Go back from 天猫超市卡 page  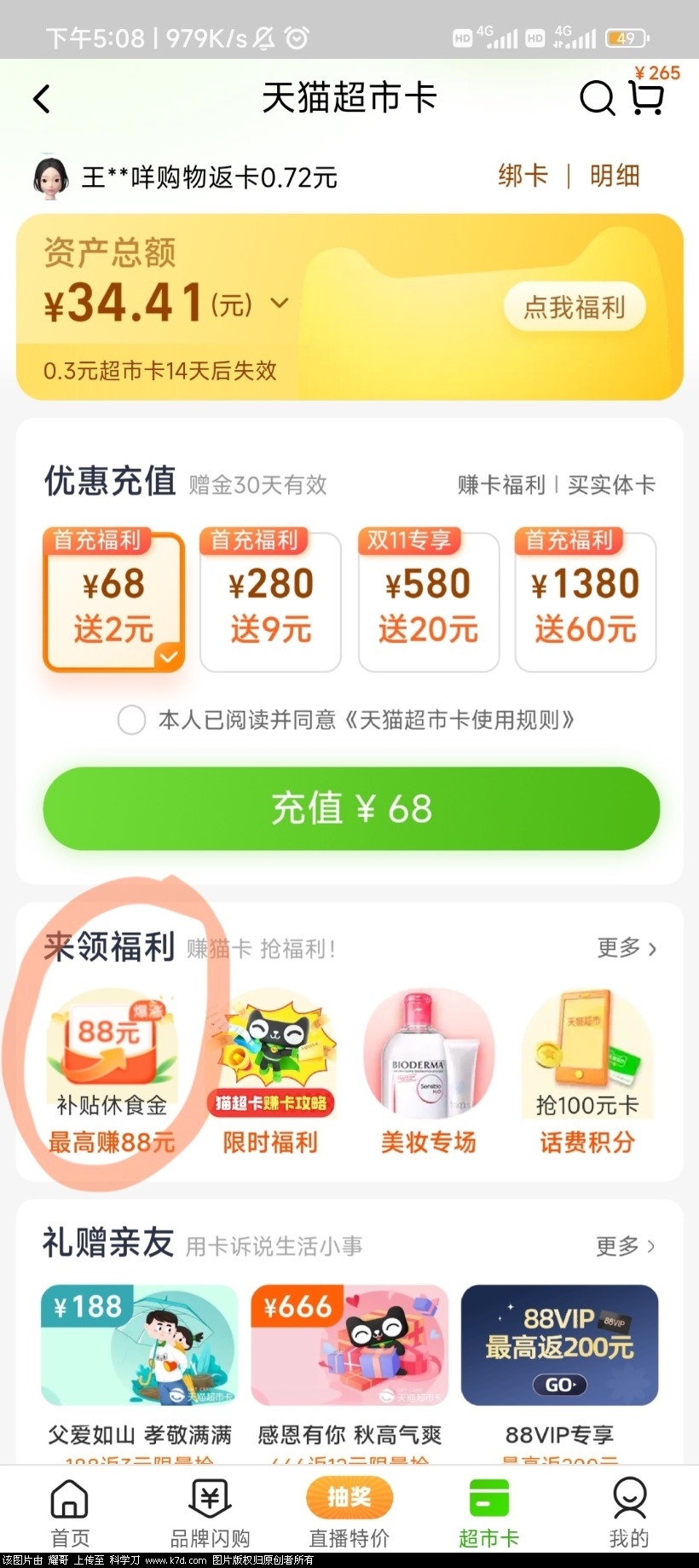42,99
